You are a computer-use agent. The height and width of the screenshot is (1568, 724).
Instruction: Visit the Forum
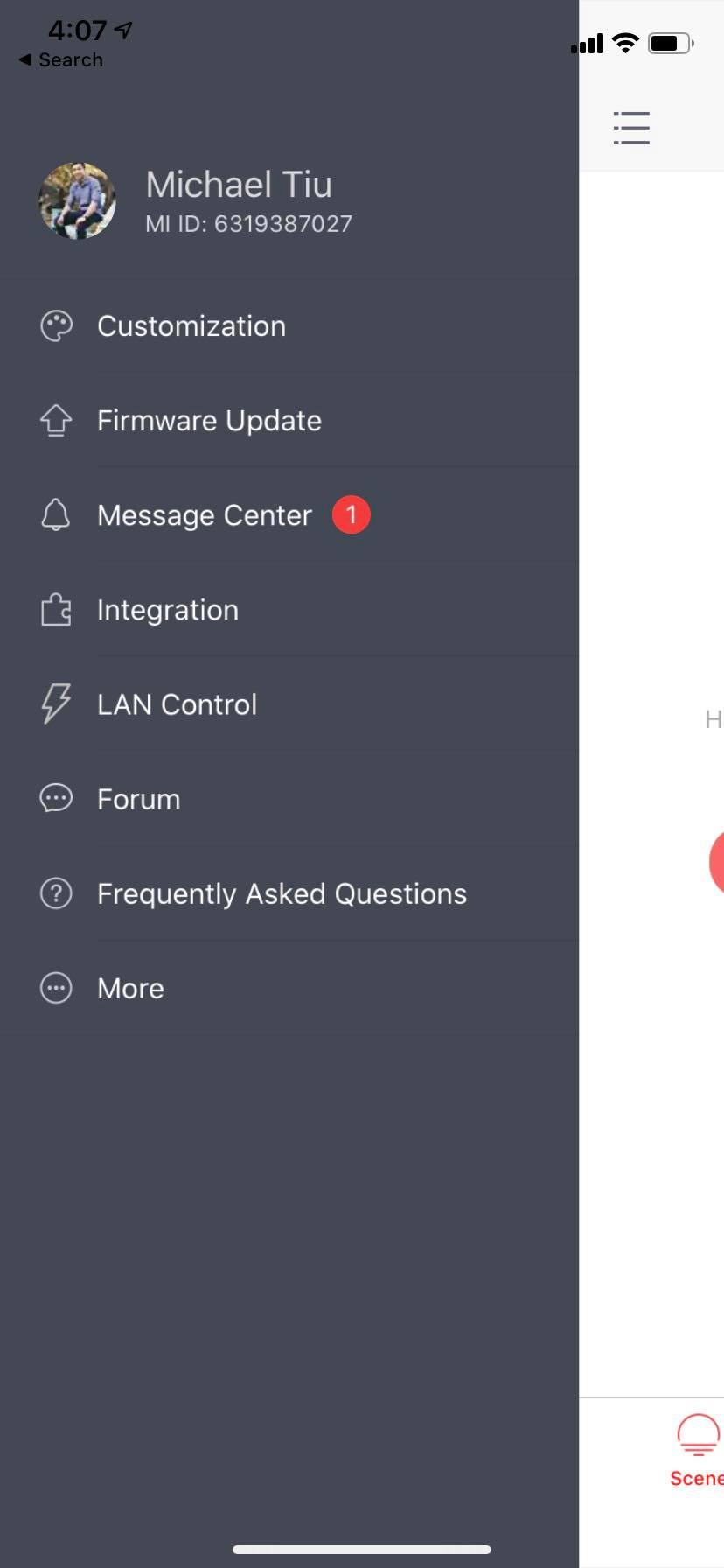pyautogui.click(x=138, y=799)
